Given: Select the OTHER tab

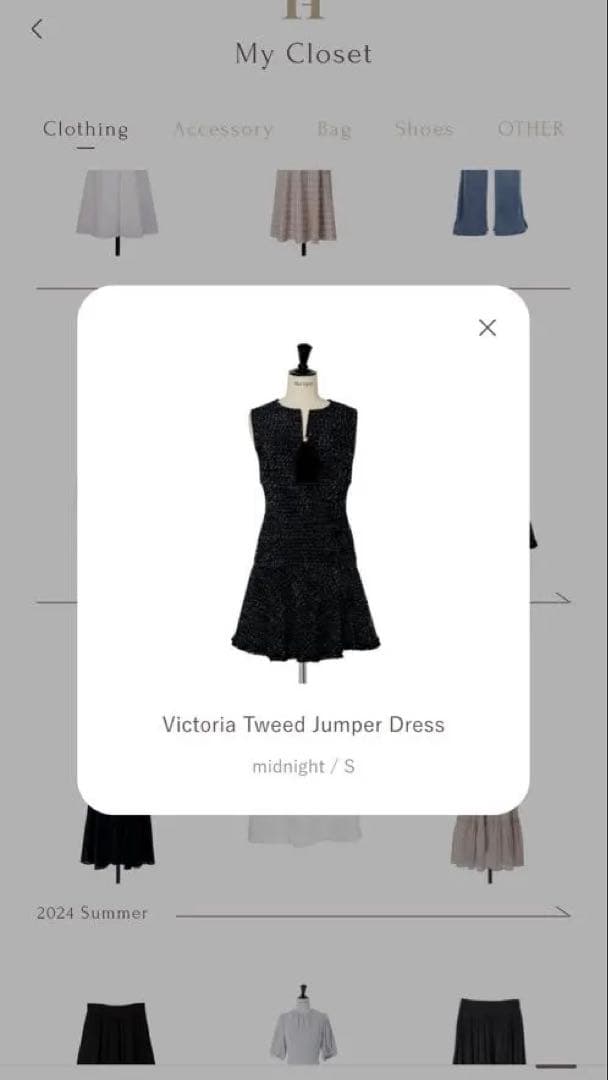Looking at the screenshot, I should point(531,129).
